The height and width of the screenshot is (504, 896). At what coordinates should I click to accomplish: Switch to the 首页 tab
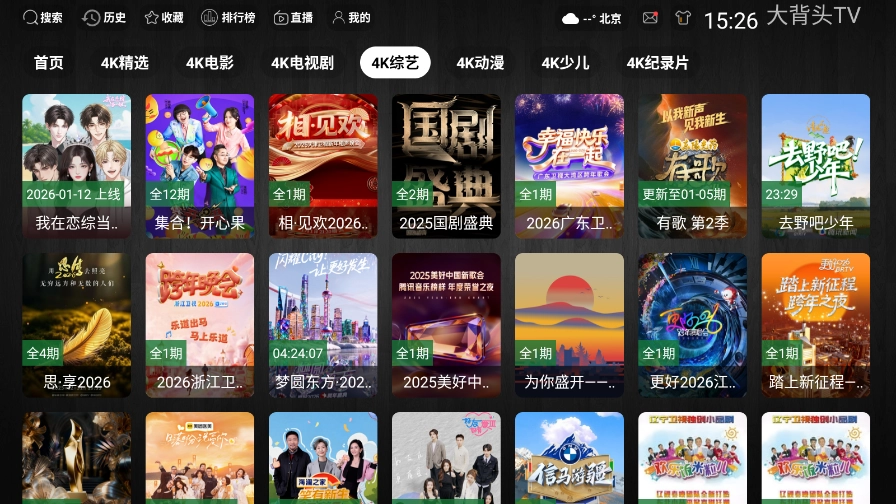pyautogui.click(x=49, y=63)
